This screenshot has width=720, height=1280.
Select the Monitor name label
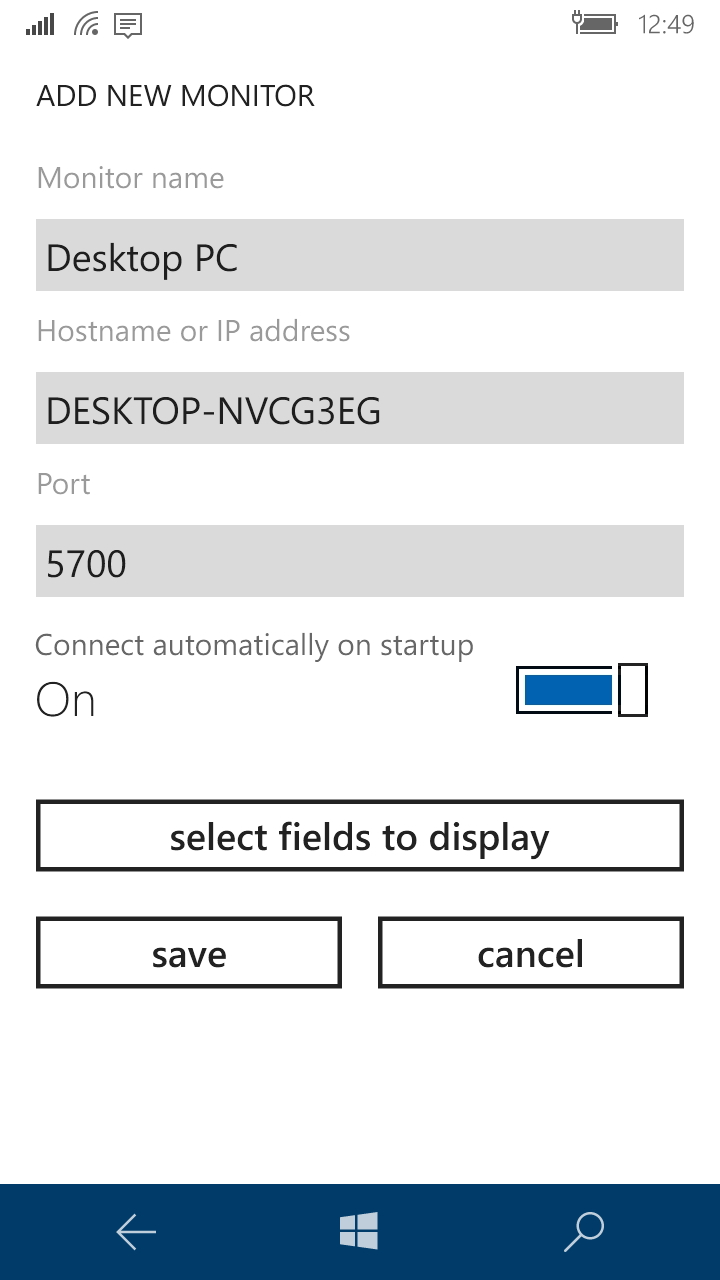pos(130,178)
